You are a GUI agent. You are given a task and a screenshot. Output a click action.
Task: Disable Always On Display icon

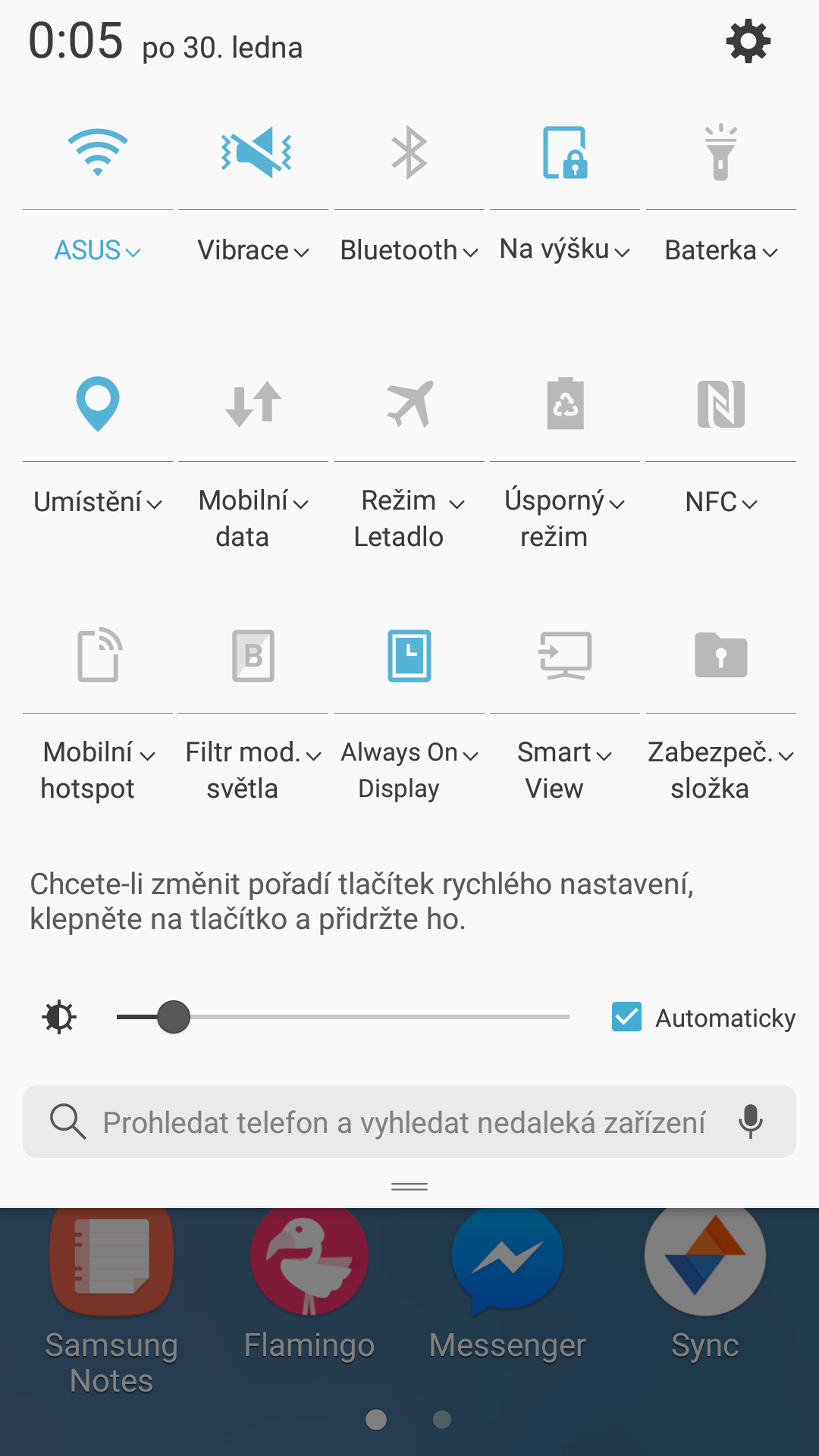tap(409, 656)
